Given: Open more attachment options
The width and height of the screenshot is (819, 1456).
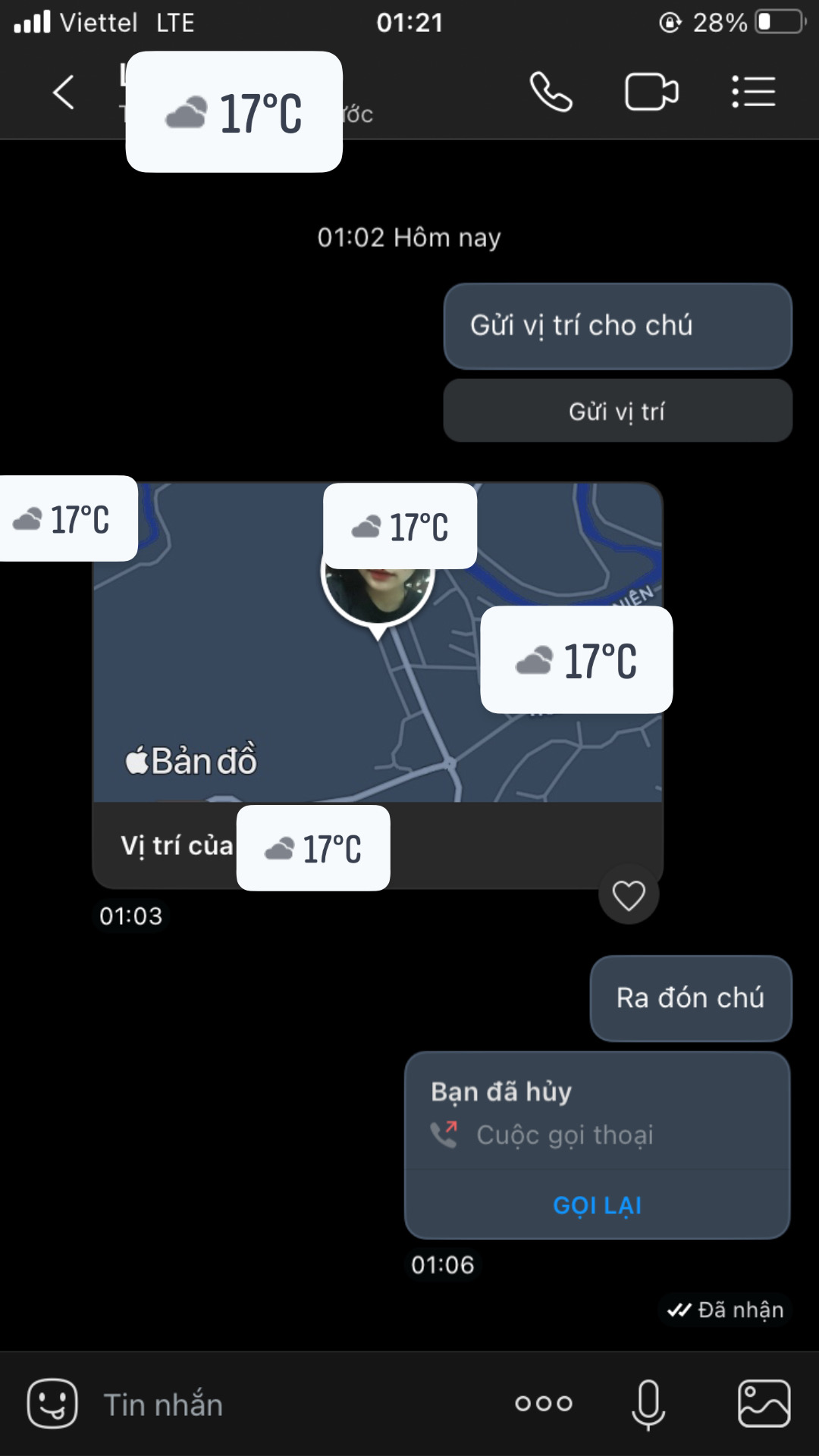Looking at the screenshot, I should pyautogui.click(x=543, y=1404).
